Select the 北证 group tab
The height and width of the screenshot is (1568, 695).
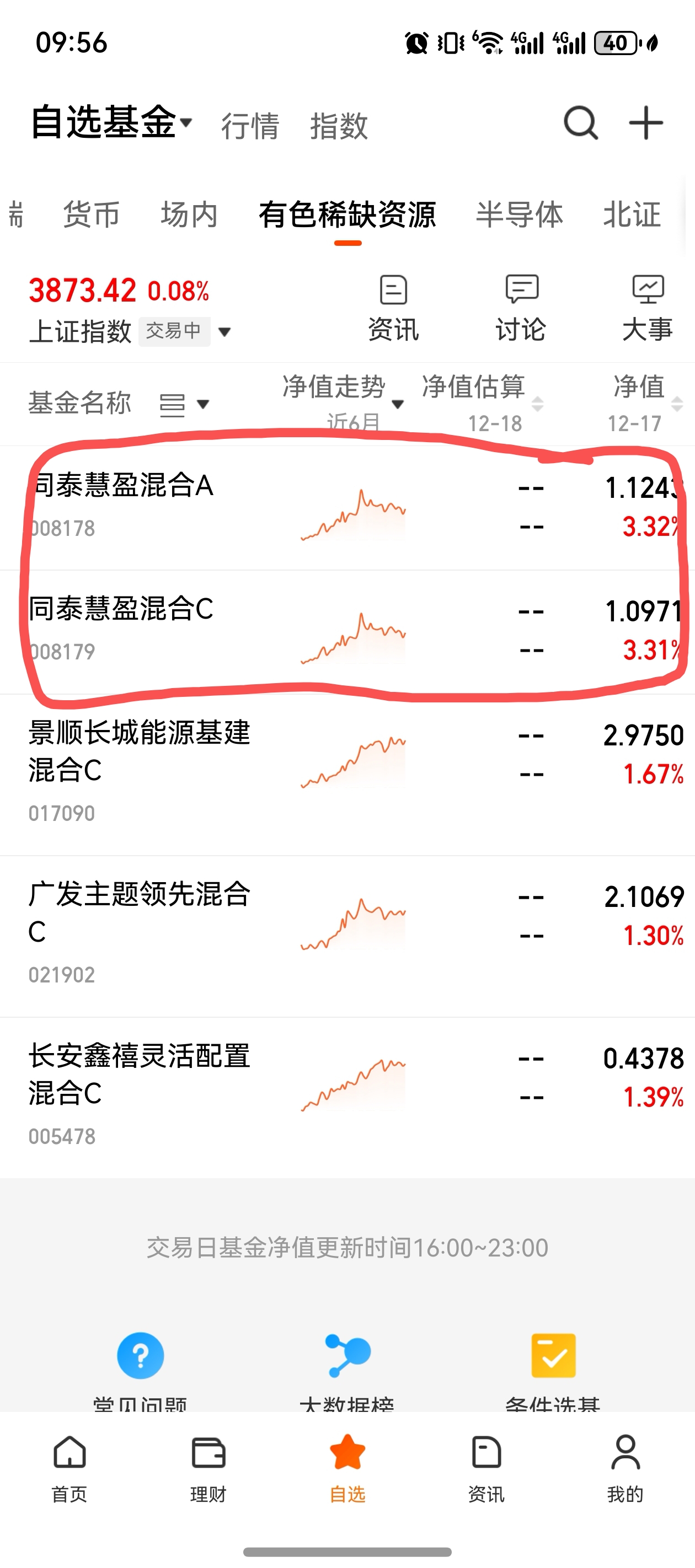[632, 214]
